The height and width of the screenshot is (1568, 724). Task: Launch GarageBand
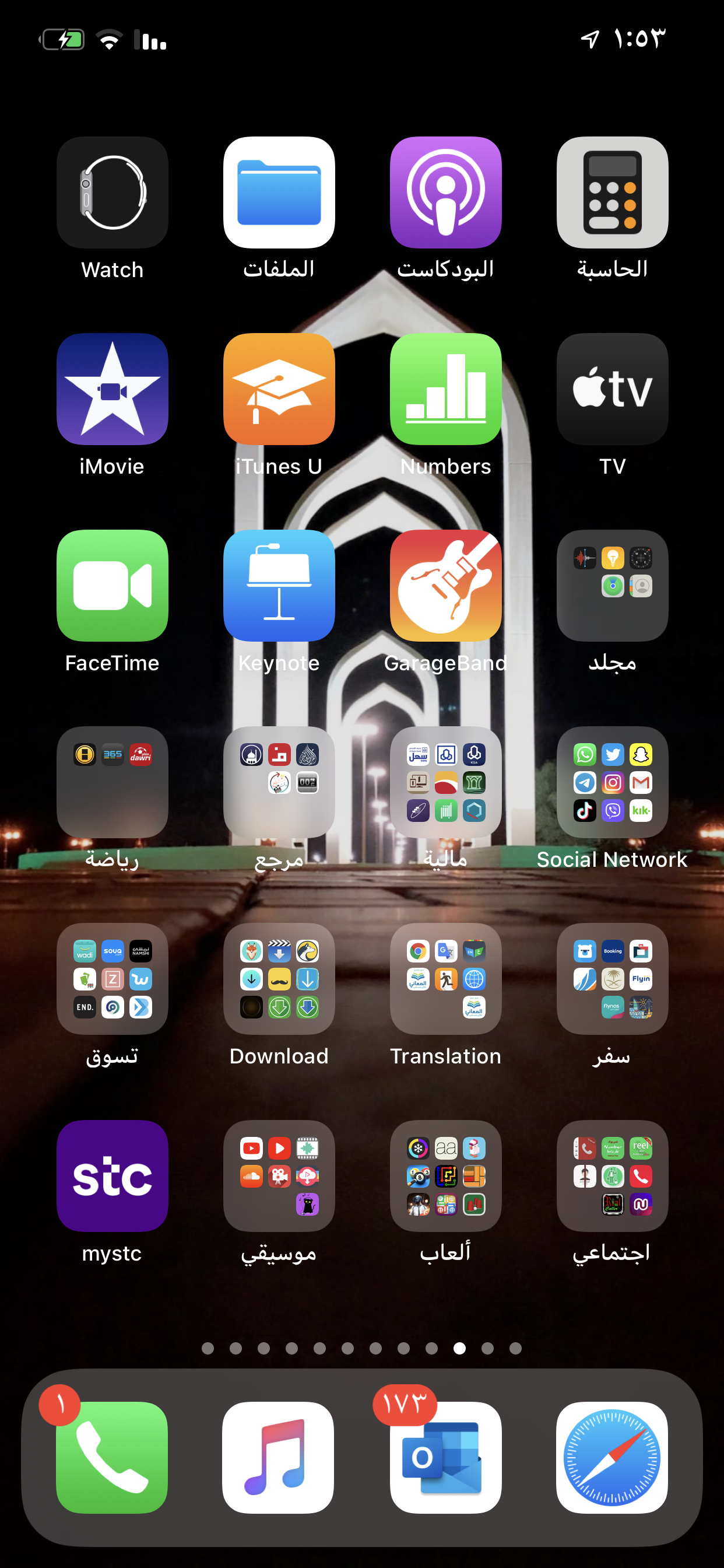[445, 586]
